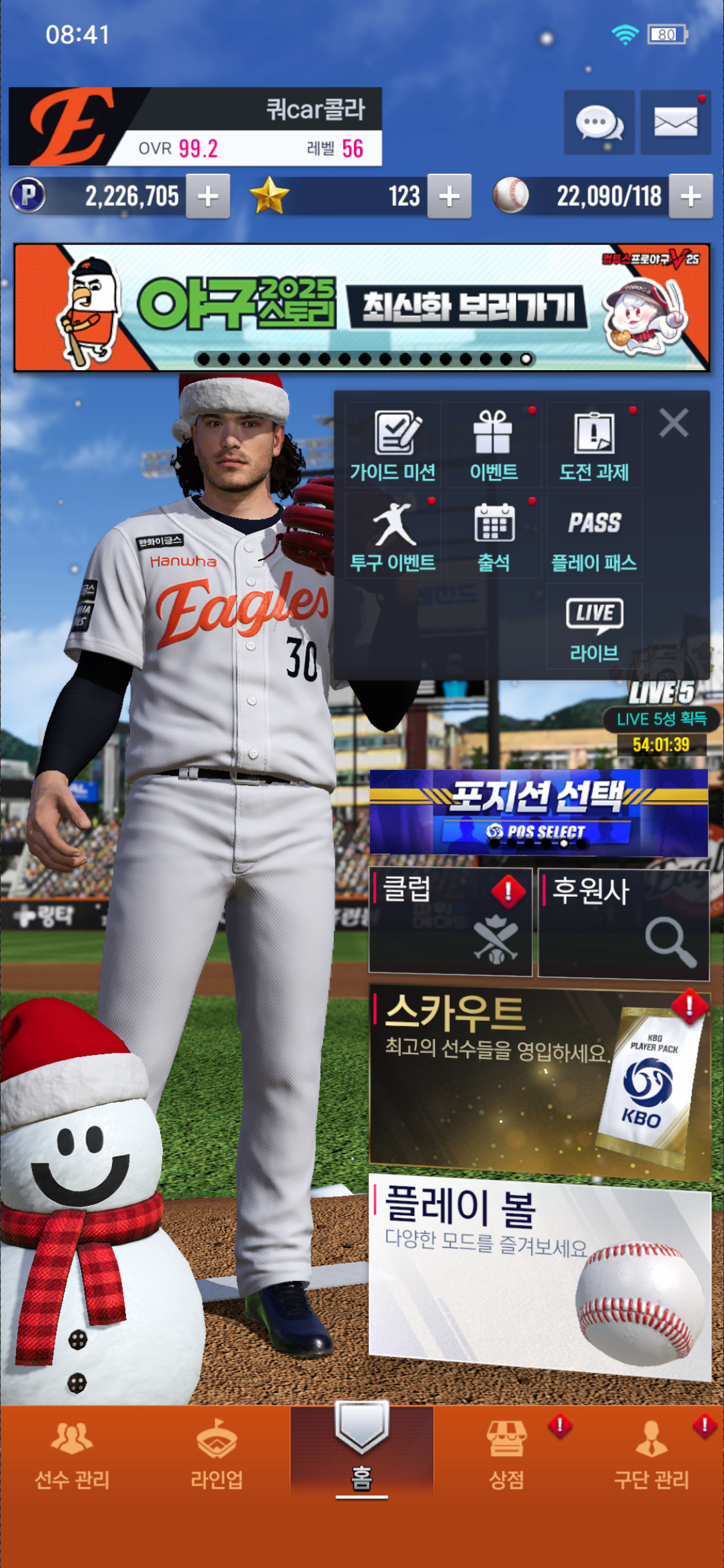Open the 클럽 card
Viewport: 724px width, 1568px height.
click(x=450, y=920)
